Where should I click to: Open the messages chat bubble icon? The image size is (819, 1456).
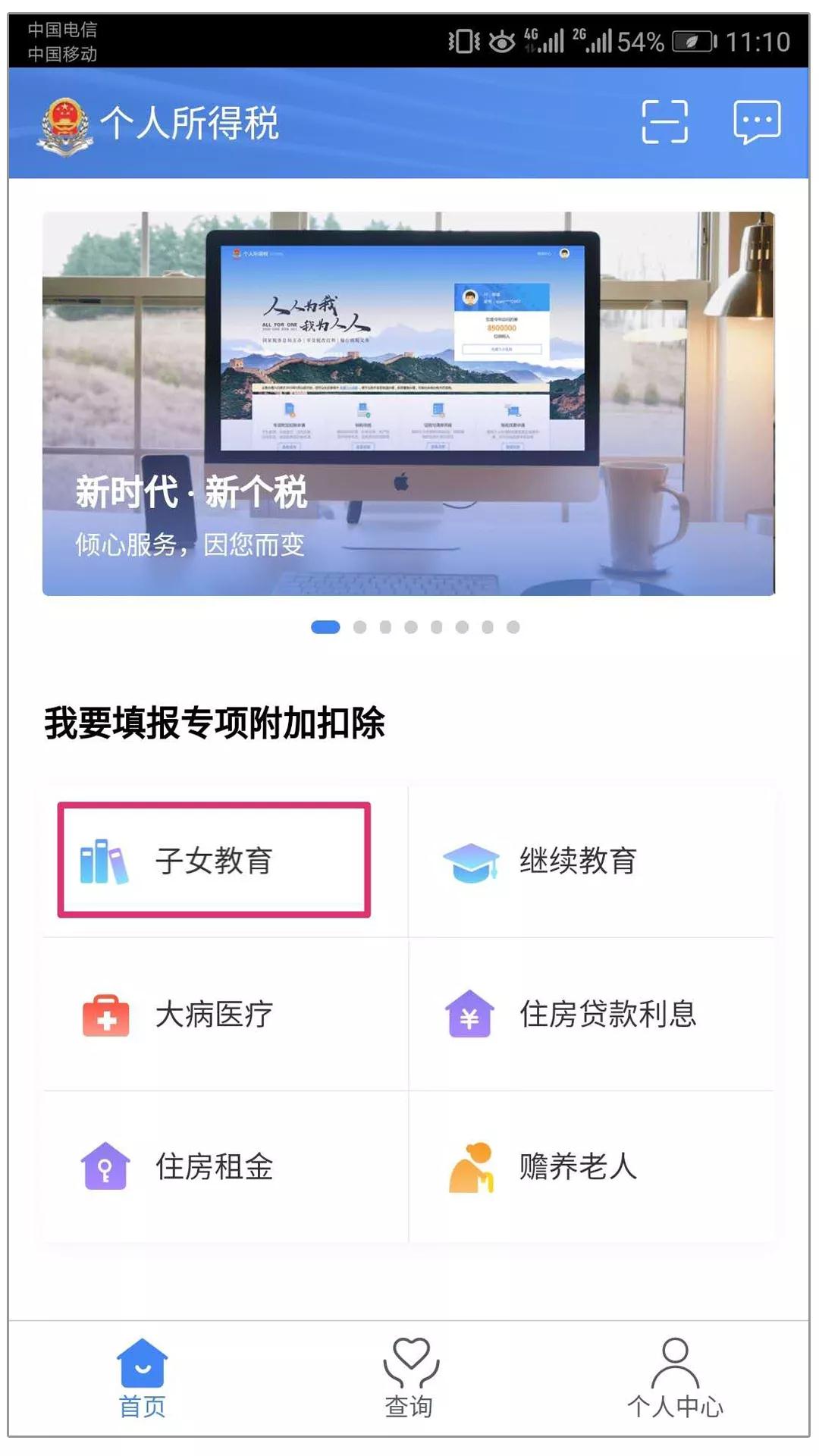tap(757, 121)
